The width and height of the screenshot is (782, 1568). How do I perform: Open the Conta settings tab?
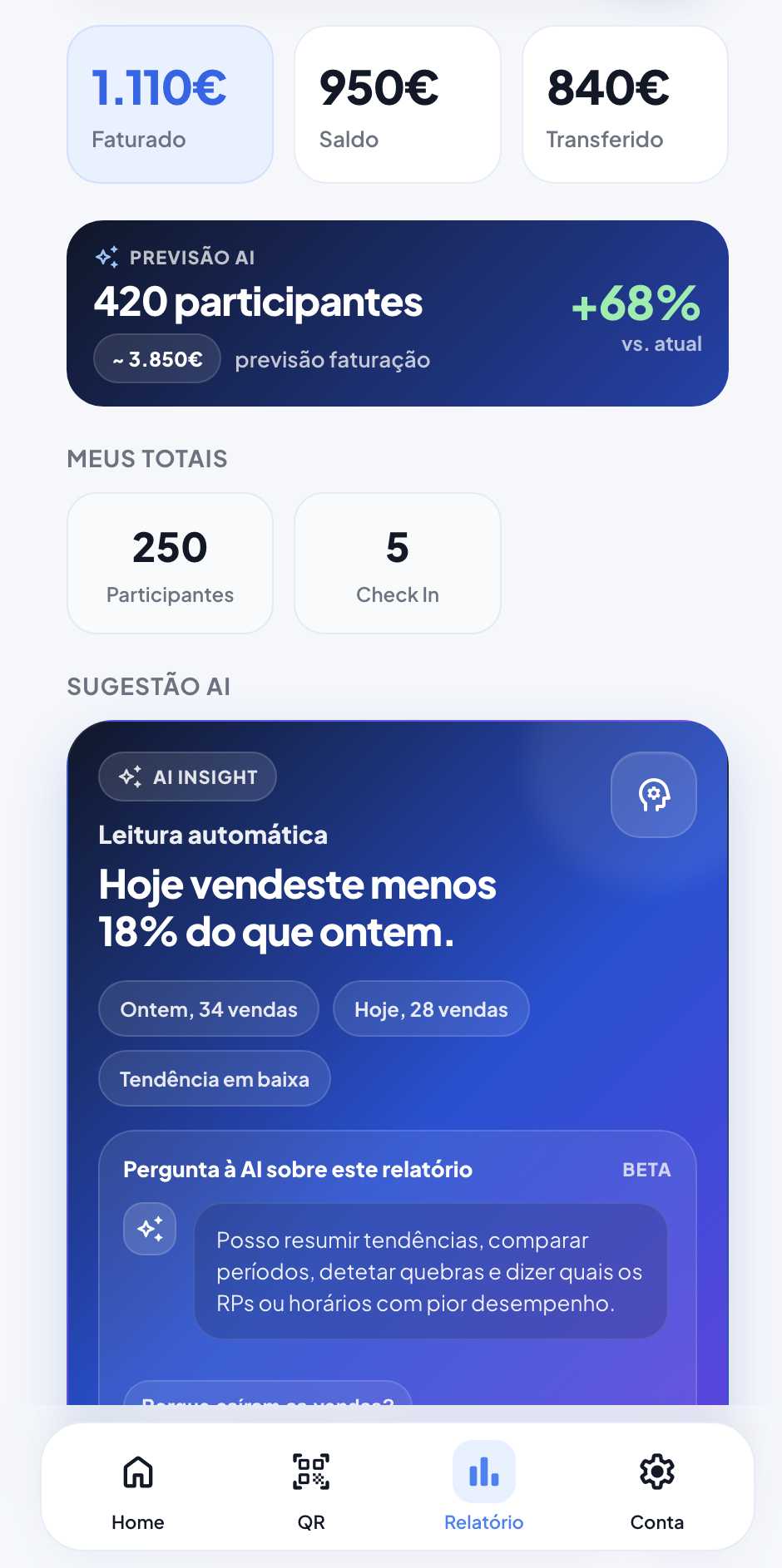[657, 1491]
